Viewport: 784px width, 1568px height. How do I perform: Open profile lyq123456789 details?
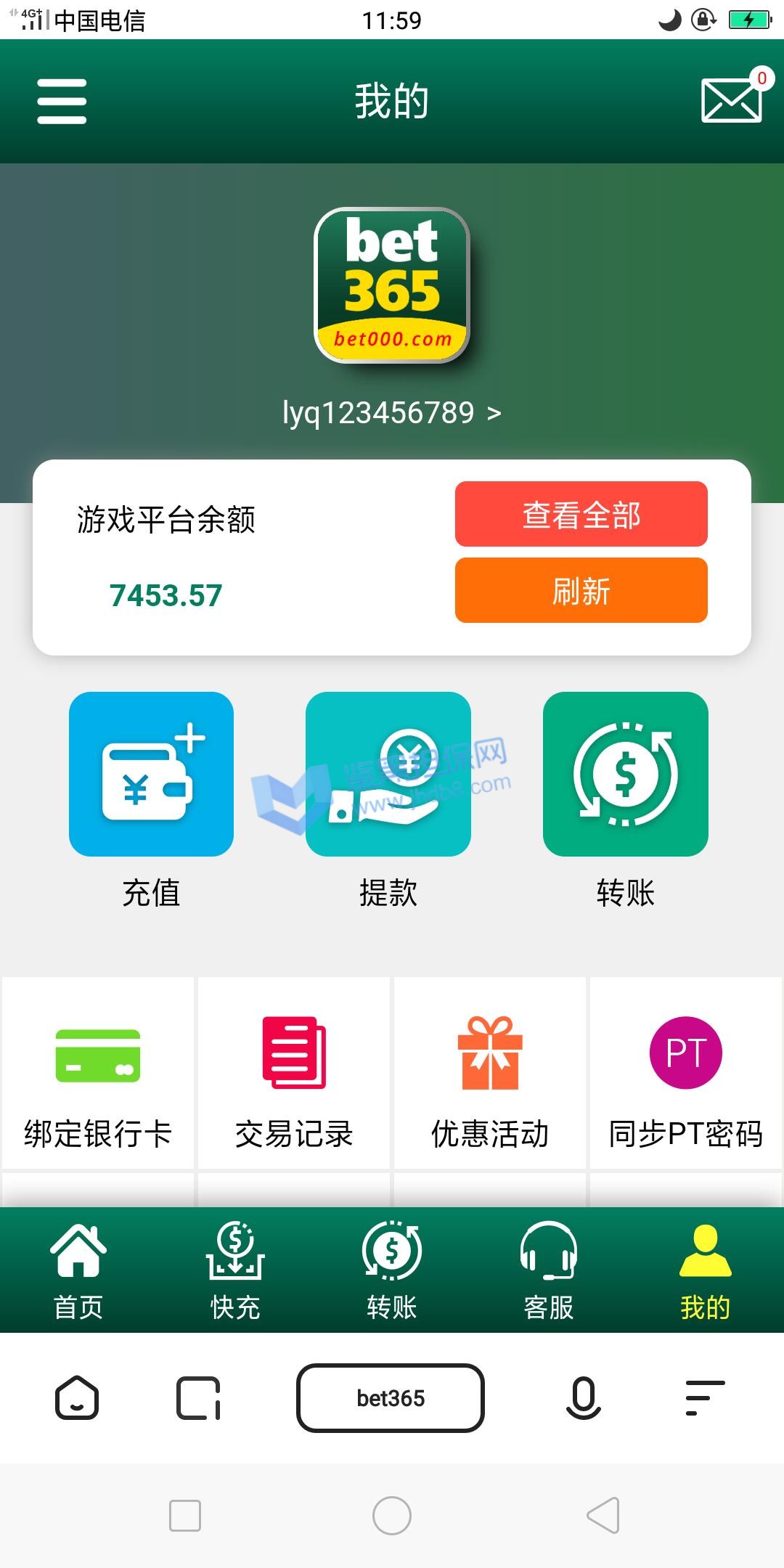[391, 413]
